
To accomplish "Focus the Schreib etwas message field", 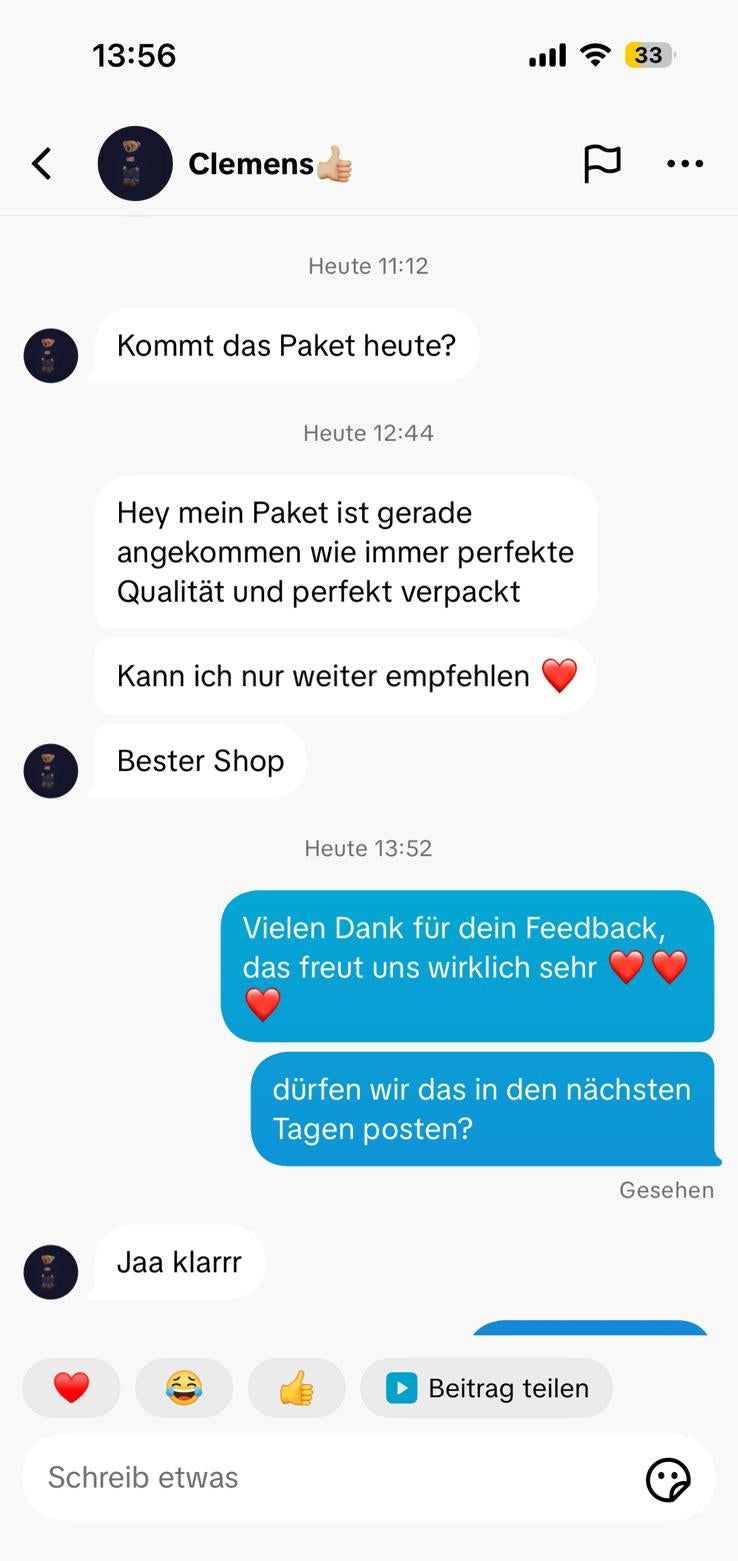I will point(330,1478).
